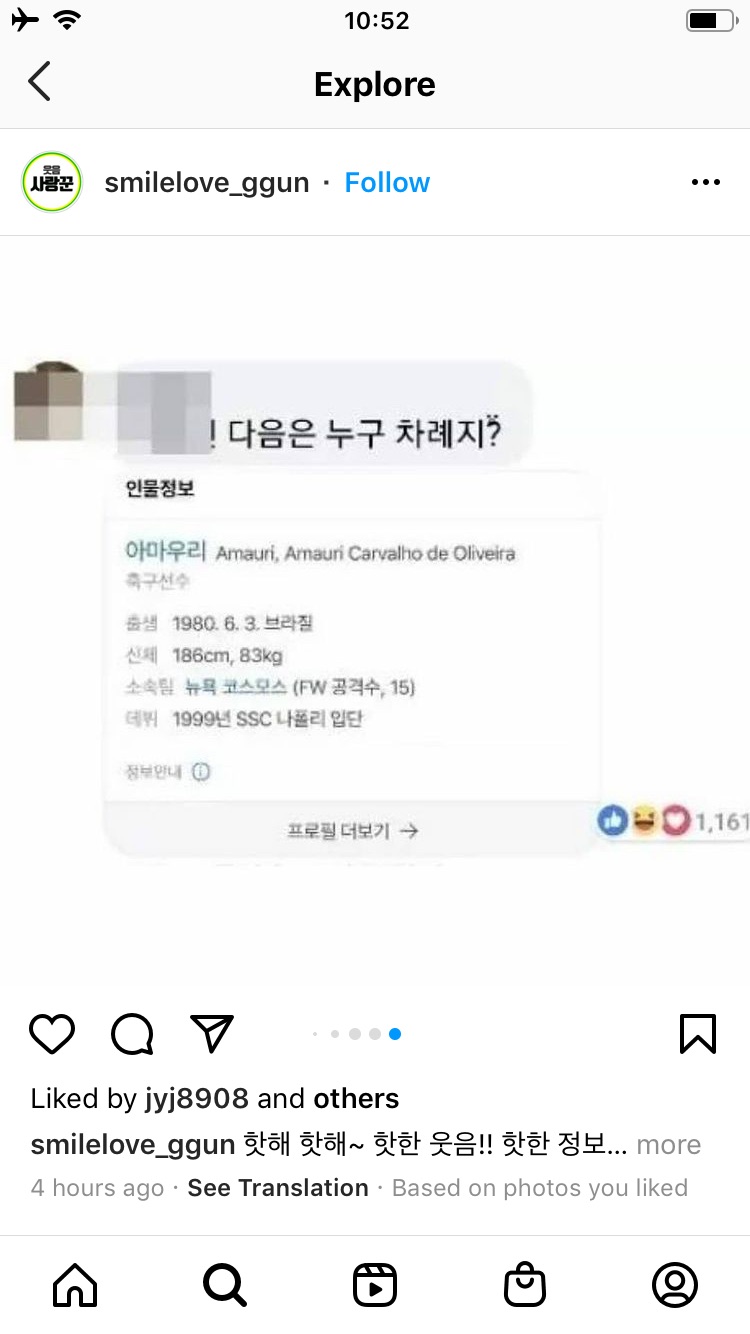Open jyj8908's profile from likes
Screen dimensions: 750x1334
click(195, 1098)
